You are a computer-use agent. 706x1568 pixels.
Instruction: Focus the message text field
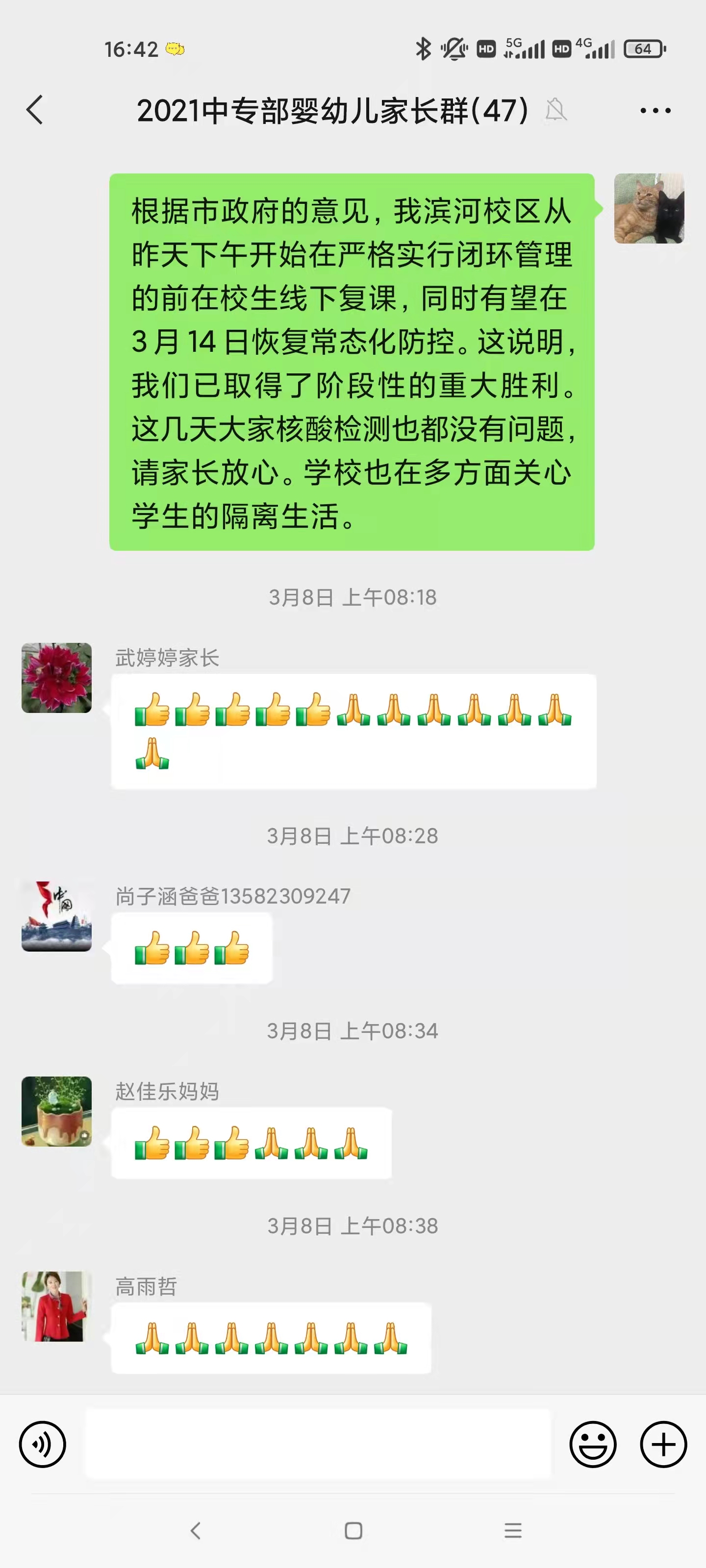(x=317, y=1444)
